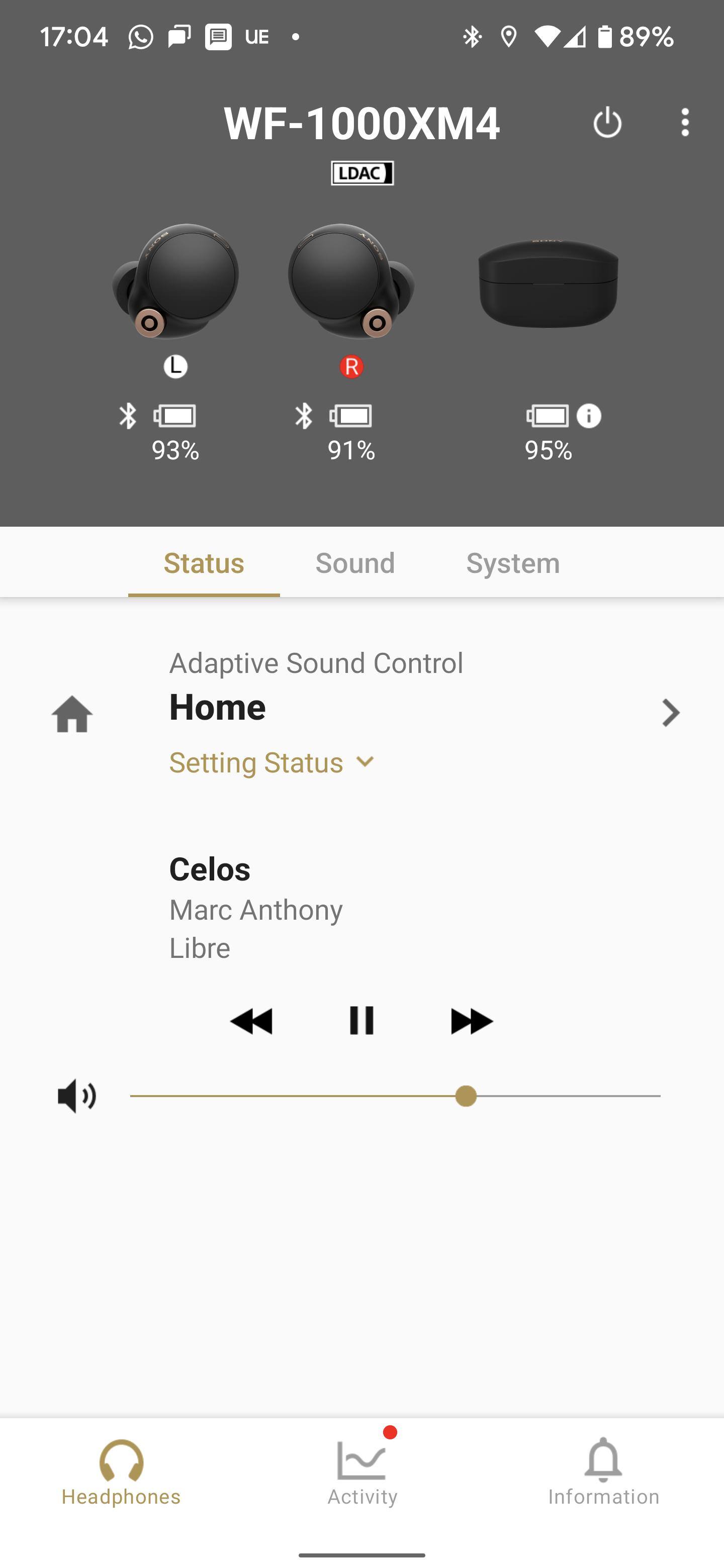Set volume on the slider

coord(466,1096)
